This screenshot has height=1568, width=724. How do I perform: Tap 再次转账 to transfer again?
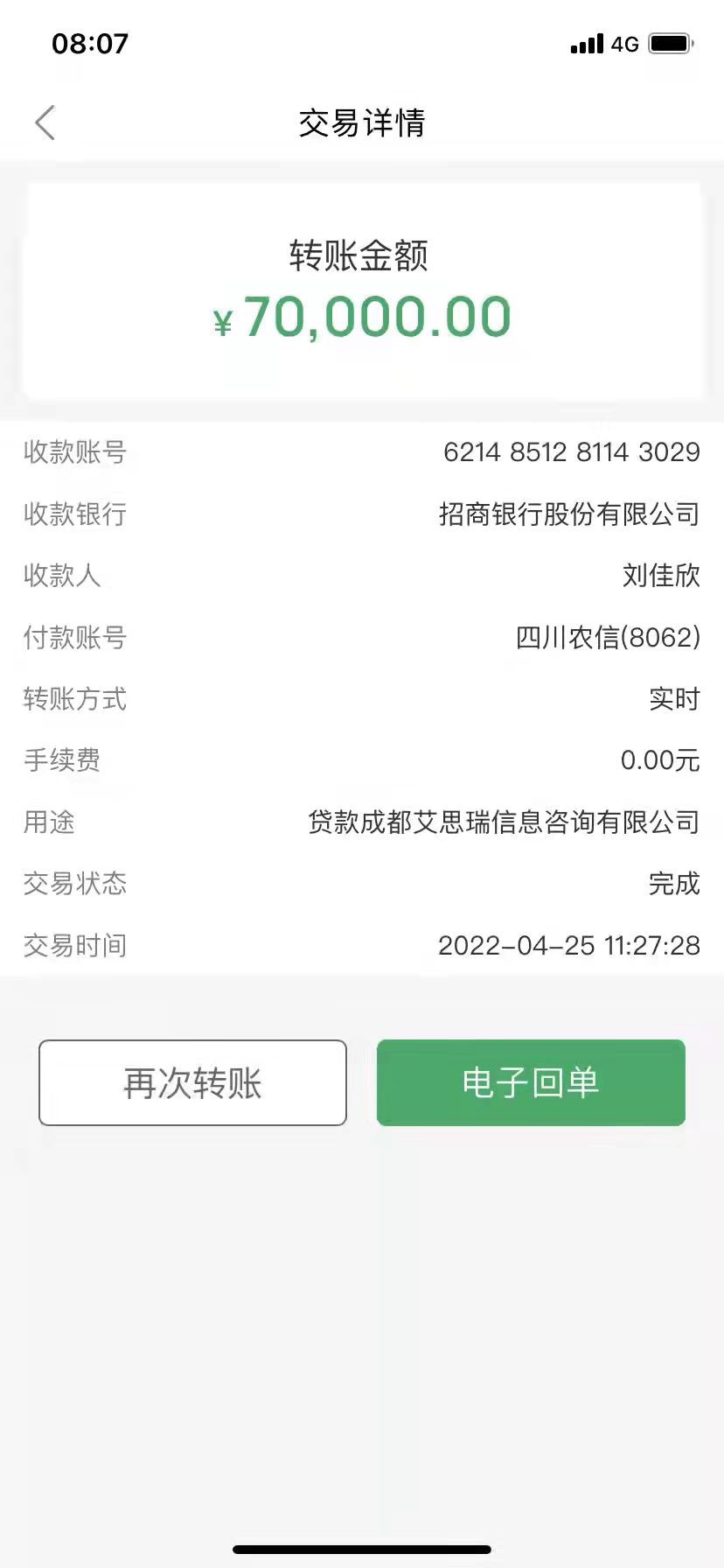pyautogui.click(x=192, y=1082)
